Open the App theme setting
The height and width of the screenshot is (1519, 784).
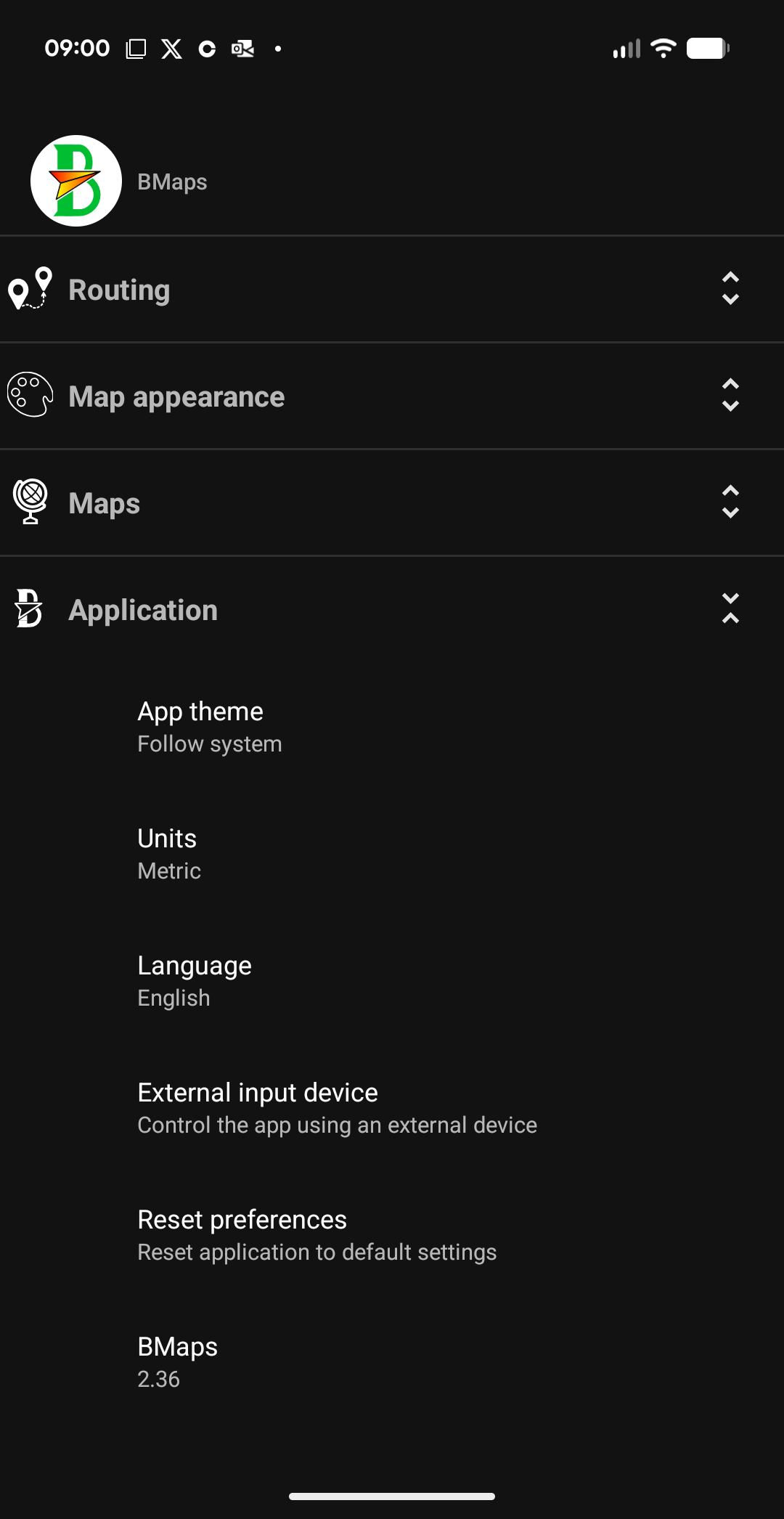pyautogui.click(x=392, y=727)
